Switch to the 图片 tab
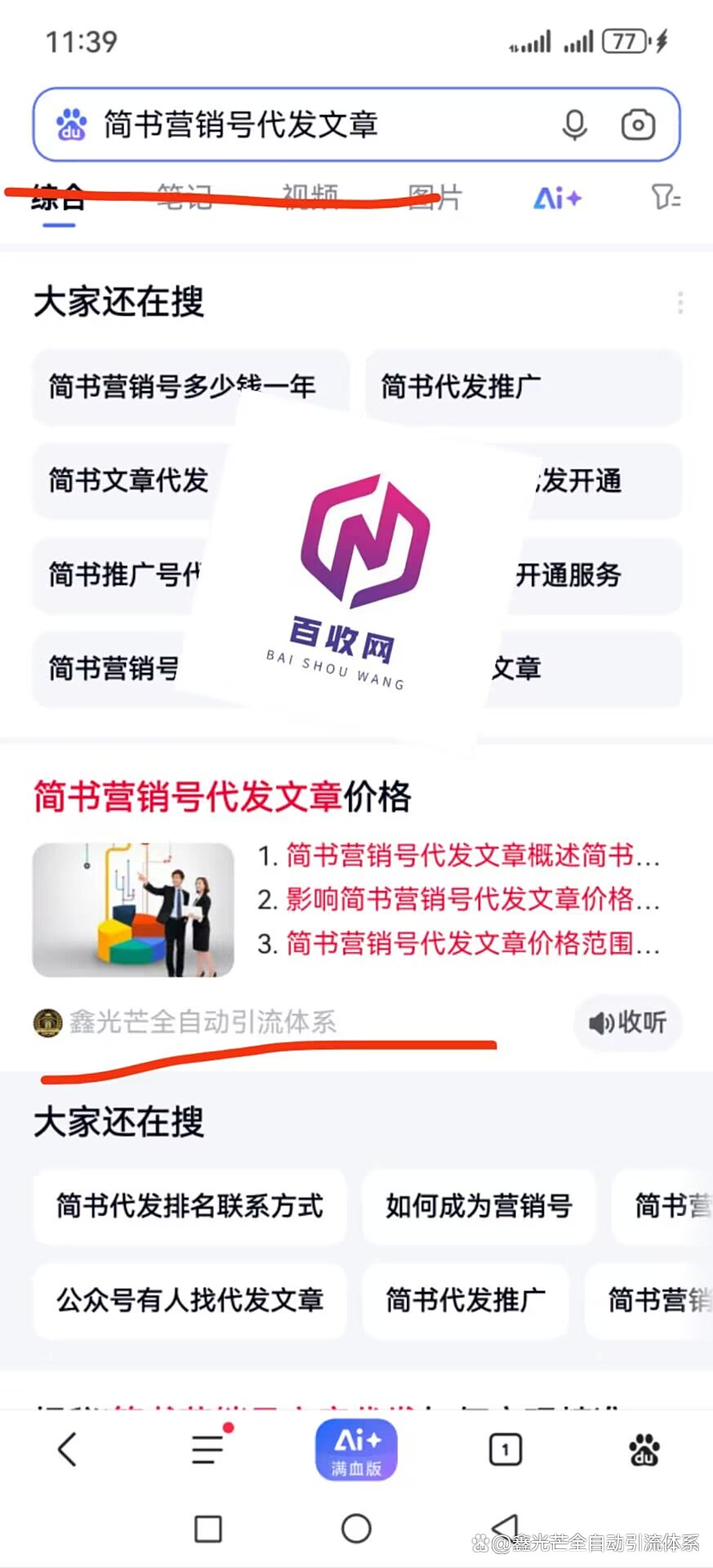713x1568 pixels. [x=435, y=197]
